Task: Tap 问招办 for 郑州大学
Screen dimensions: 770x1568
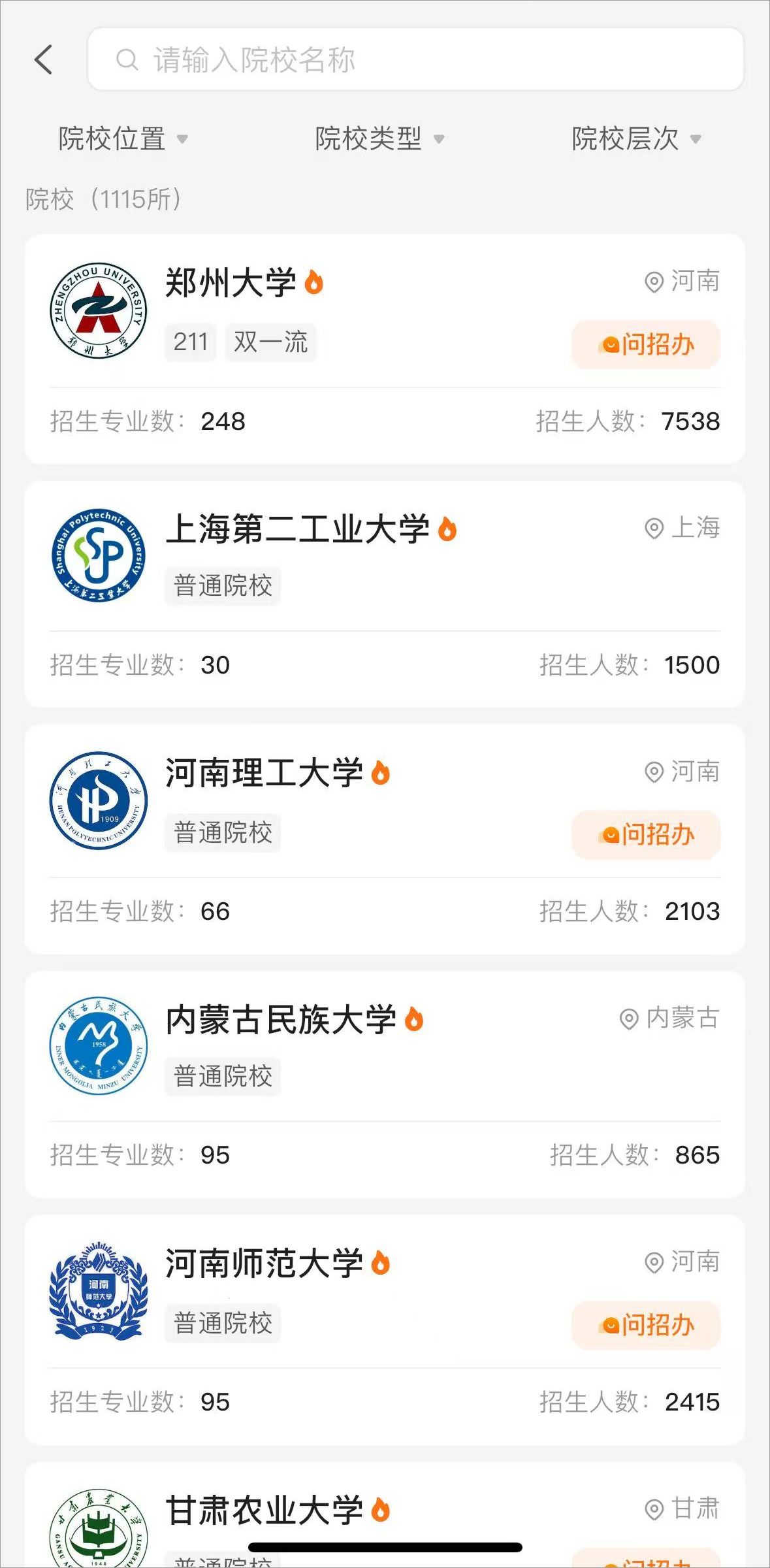Action: pos(646,344)
